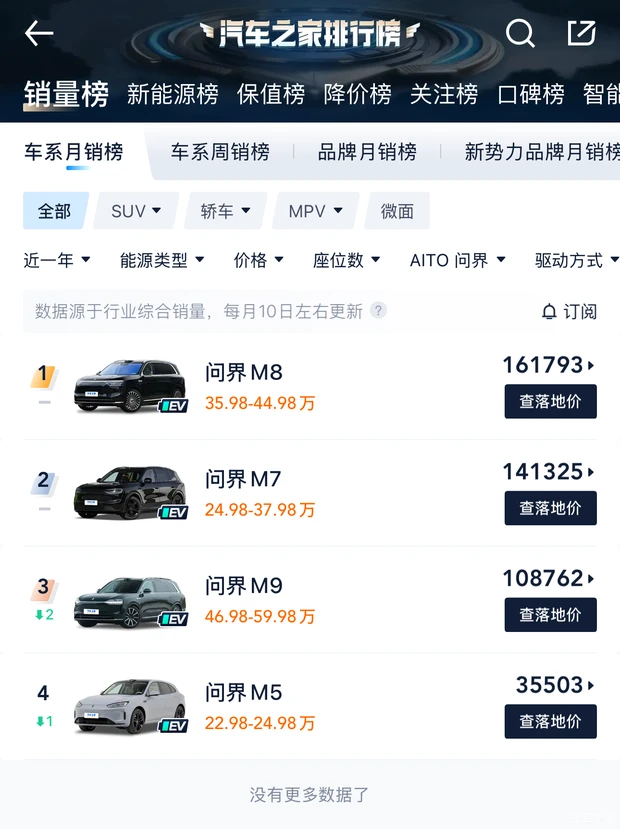Tap 查落地价 for 问界M8
620x829 pixels.
point(550,401)
